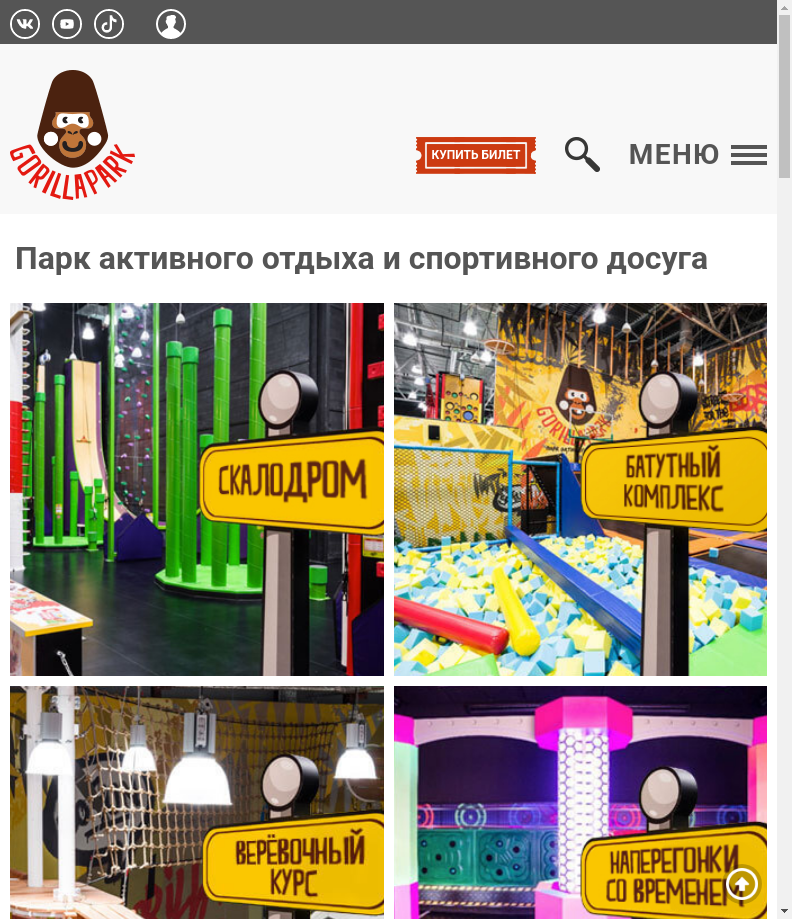Open the YouTube channel icon
The height and width of the screenshot is (919, 792).
[67, 23]
